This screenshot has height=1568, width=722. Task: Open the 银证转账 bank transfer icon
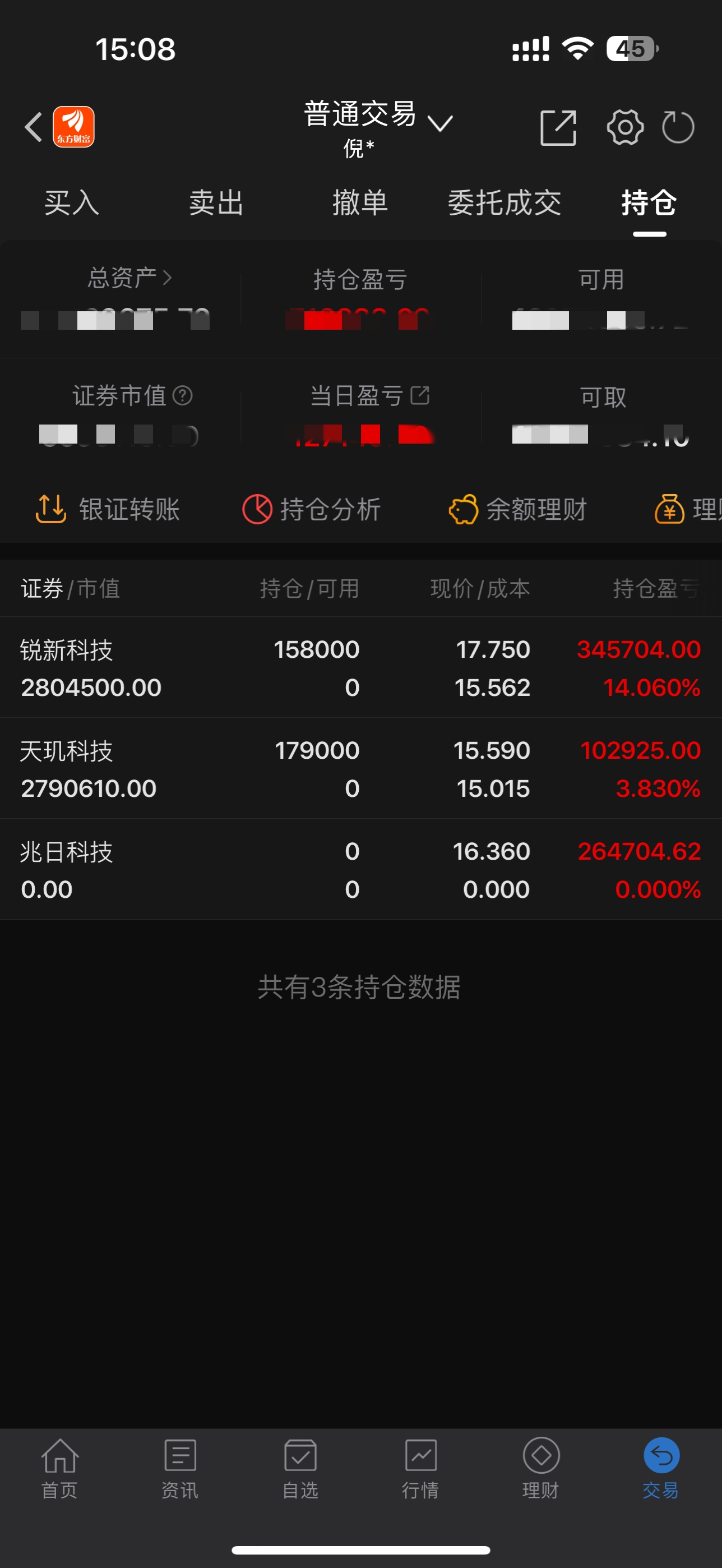click(x=50, y=509)
